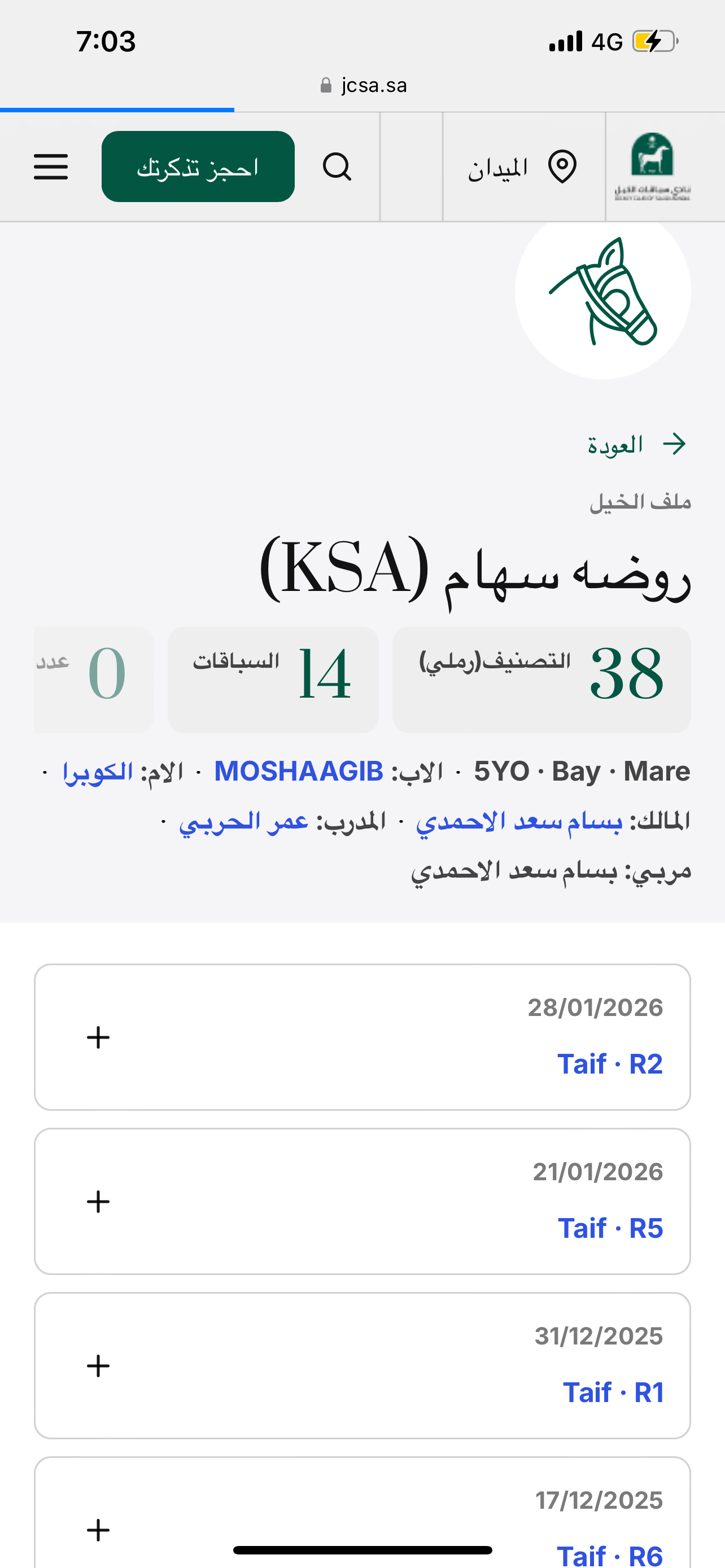Tap the احجز تذكرتك button
The width and height of the screenshot is (725, 1568).
[198, 167]
